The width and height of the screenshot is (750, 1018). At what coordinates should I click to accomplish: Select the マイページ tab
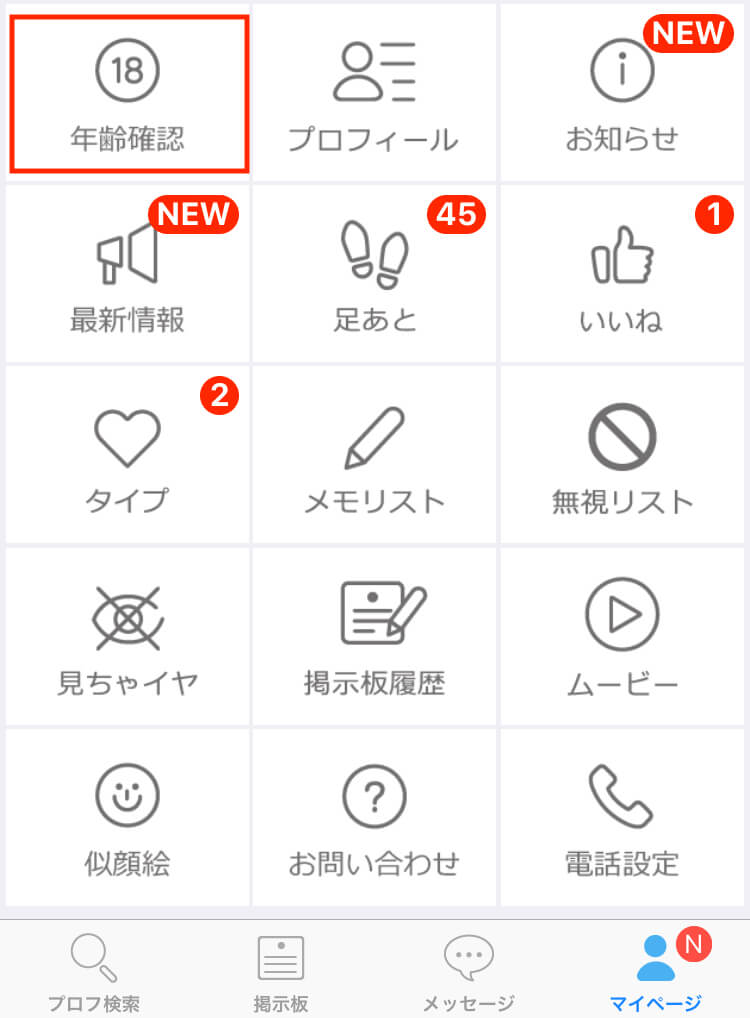point(656,971)
